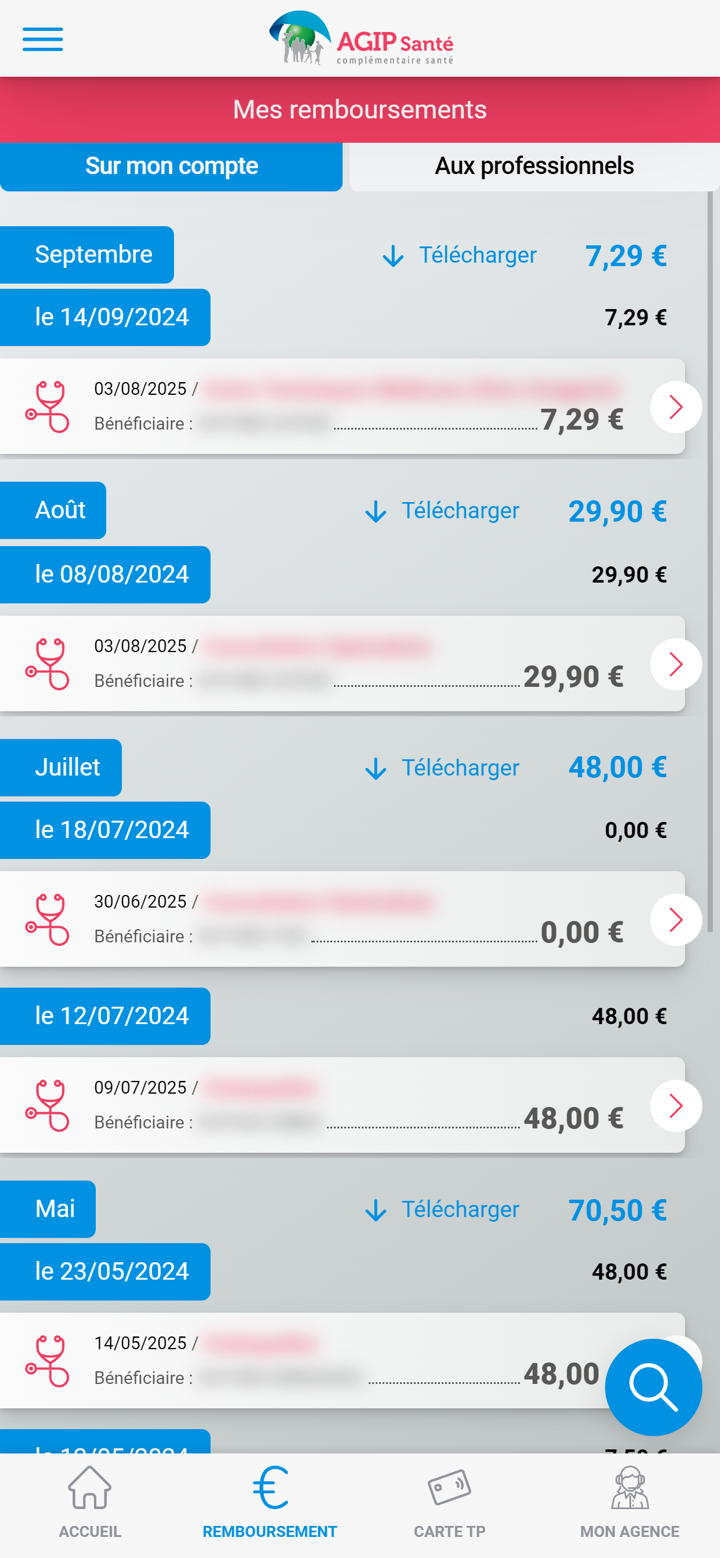Viewport: 720px width, 1558px height.
Task: Select the le 14/09/2024 date button
Action: pos(105,317)
